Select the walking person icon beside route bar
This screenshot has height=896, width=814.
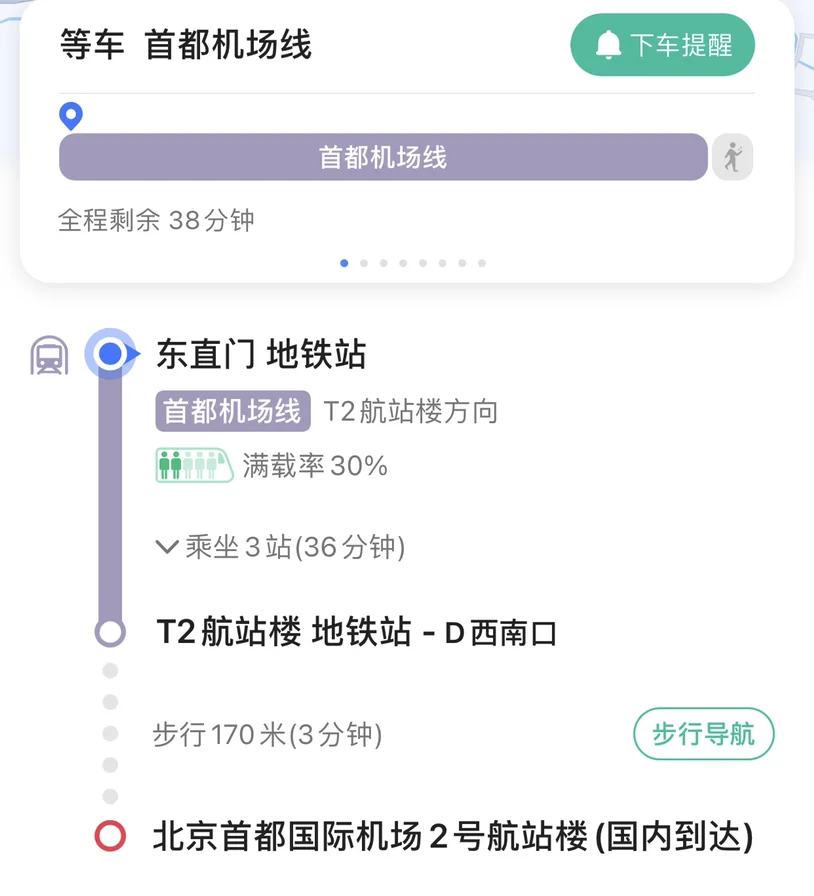(732, 157)
